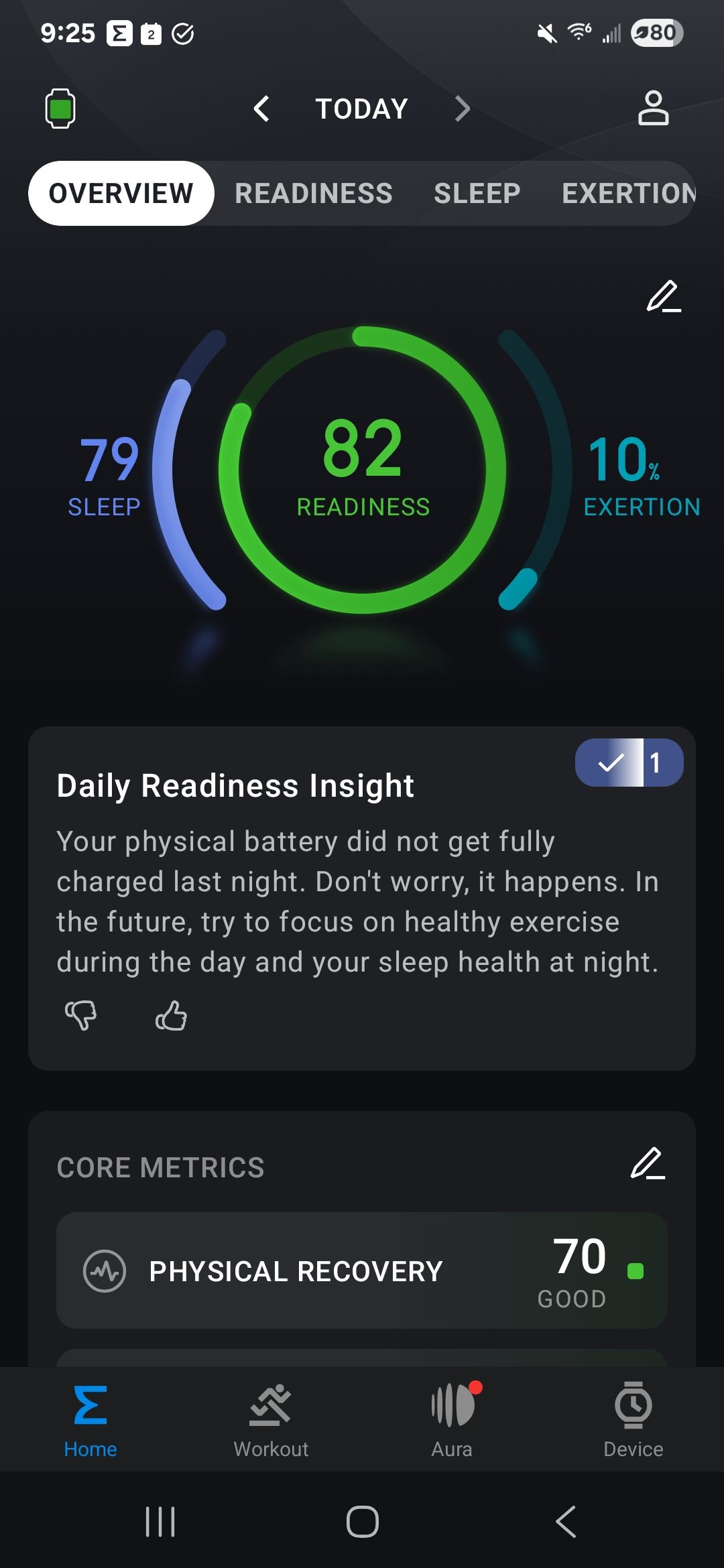Tap the checkmark badge on the insight card
724x1568 pixels.
[611, 762]
